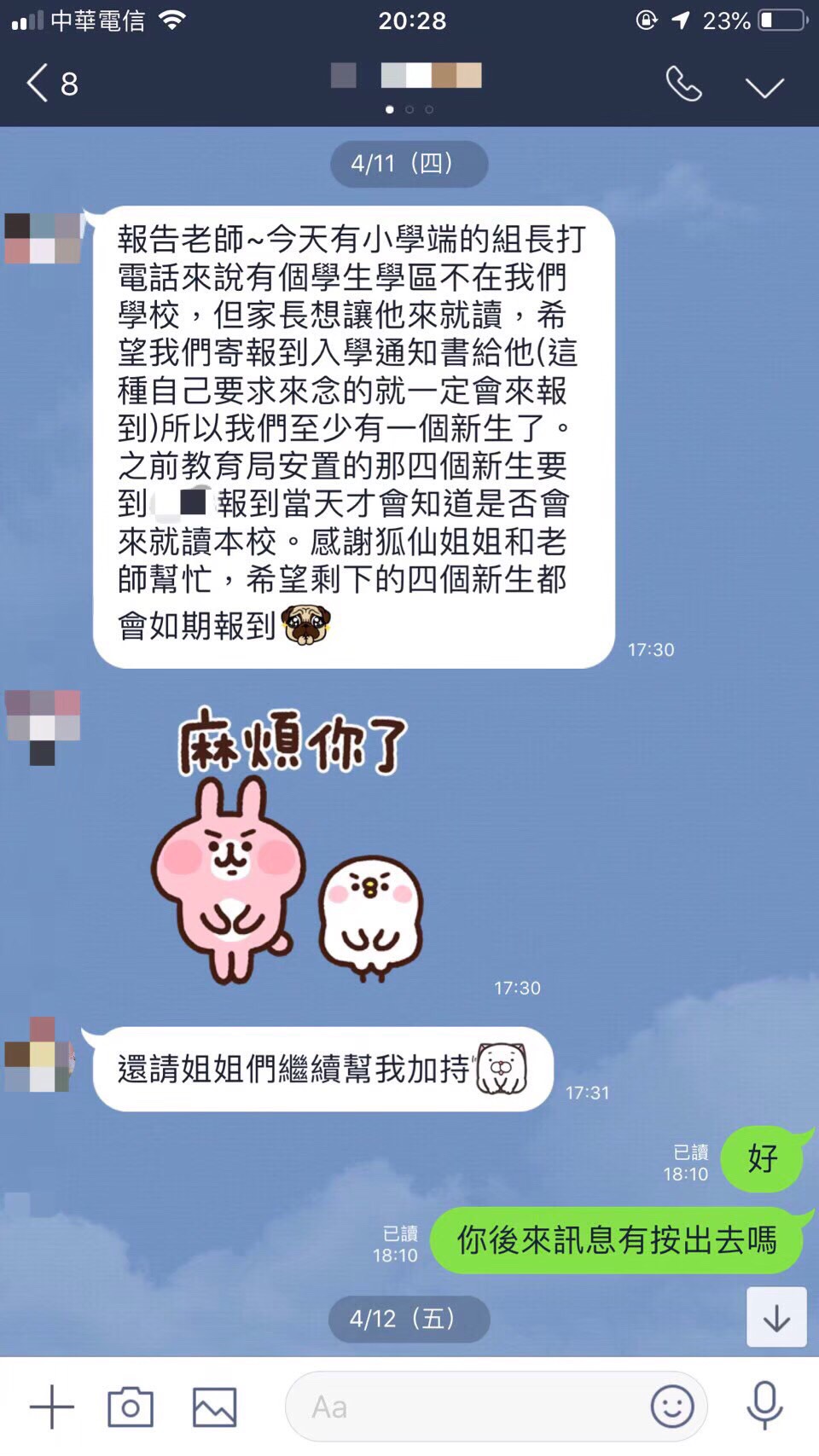The image size is (819, 1456).
Task: Open the plus attachment menu
Action: 52,1407
